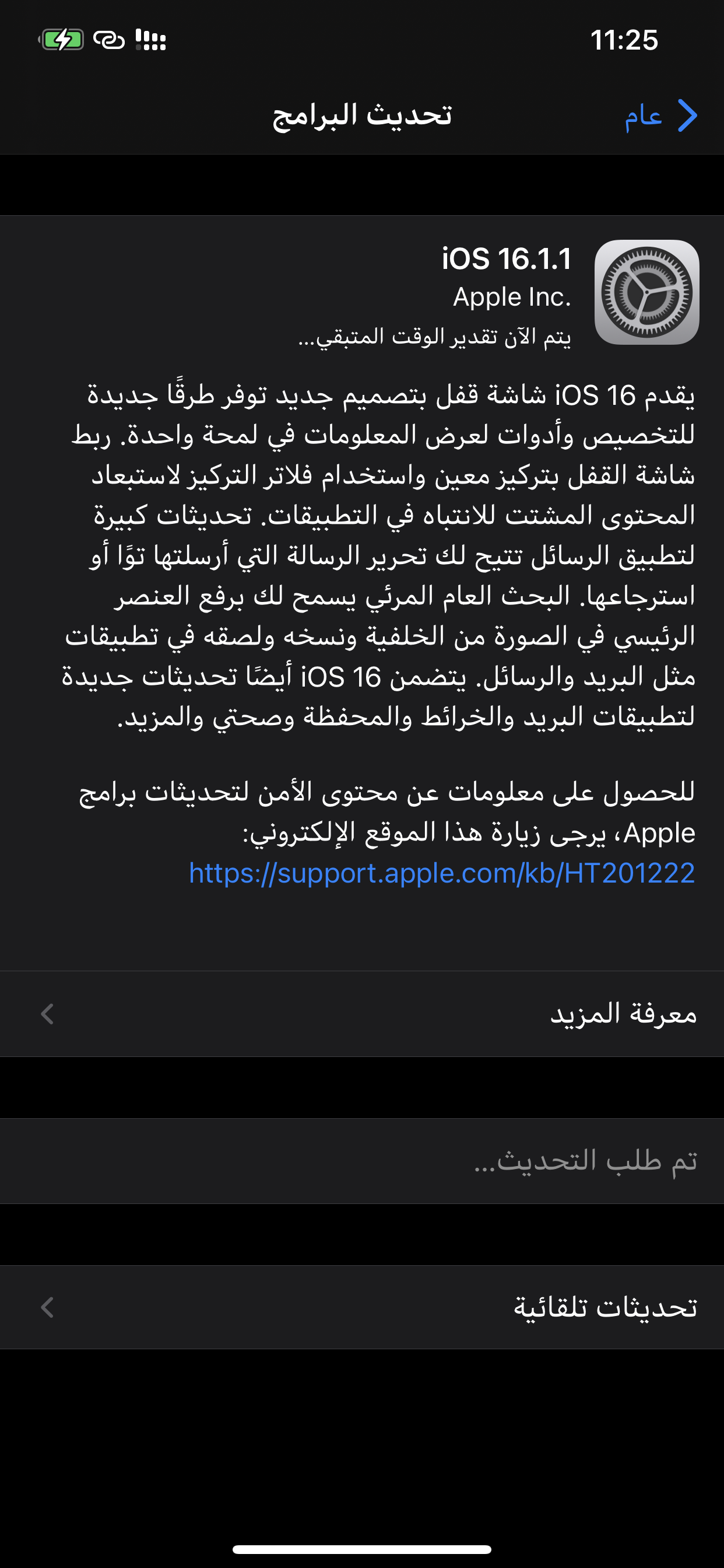Screen dimensions: 724x1568
Task: Open the support.apple.com/kb/HT201222 link
Action: 442,873
